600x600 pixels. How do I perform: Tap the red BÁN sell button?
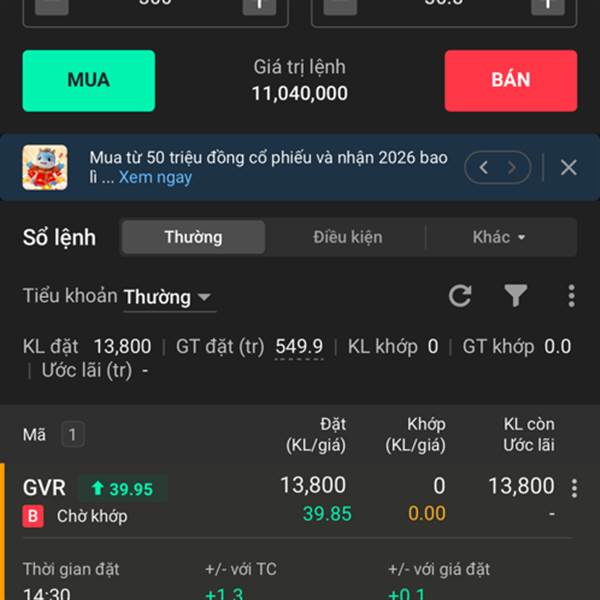pos(511,81)
